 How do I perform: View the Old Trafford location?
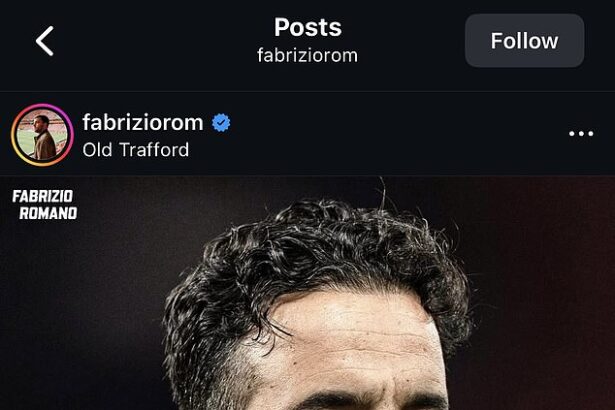[x=135, y=150]
